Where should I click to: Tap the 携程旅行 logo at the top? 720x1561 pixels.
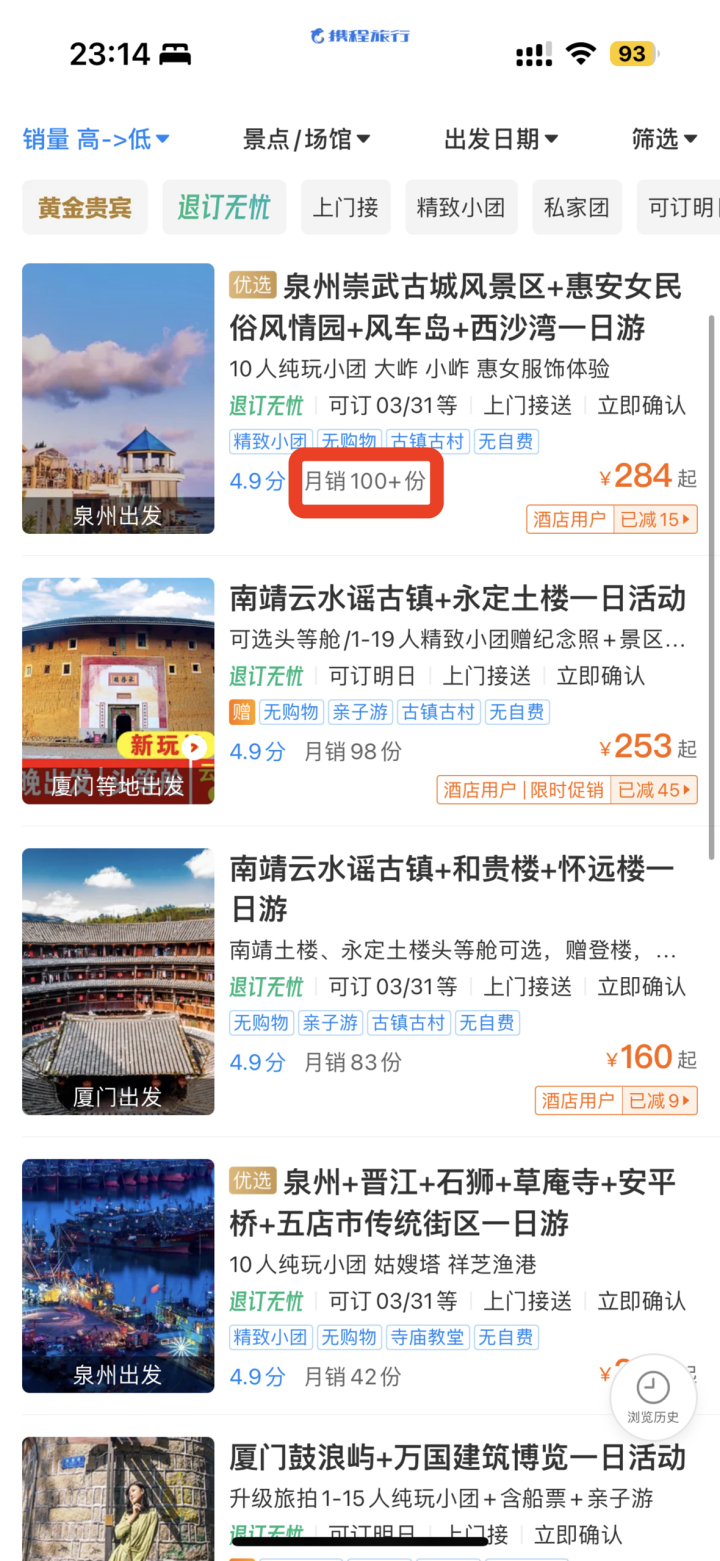pyautogui.click(x=359, y=36)
